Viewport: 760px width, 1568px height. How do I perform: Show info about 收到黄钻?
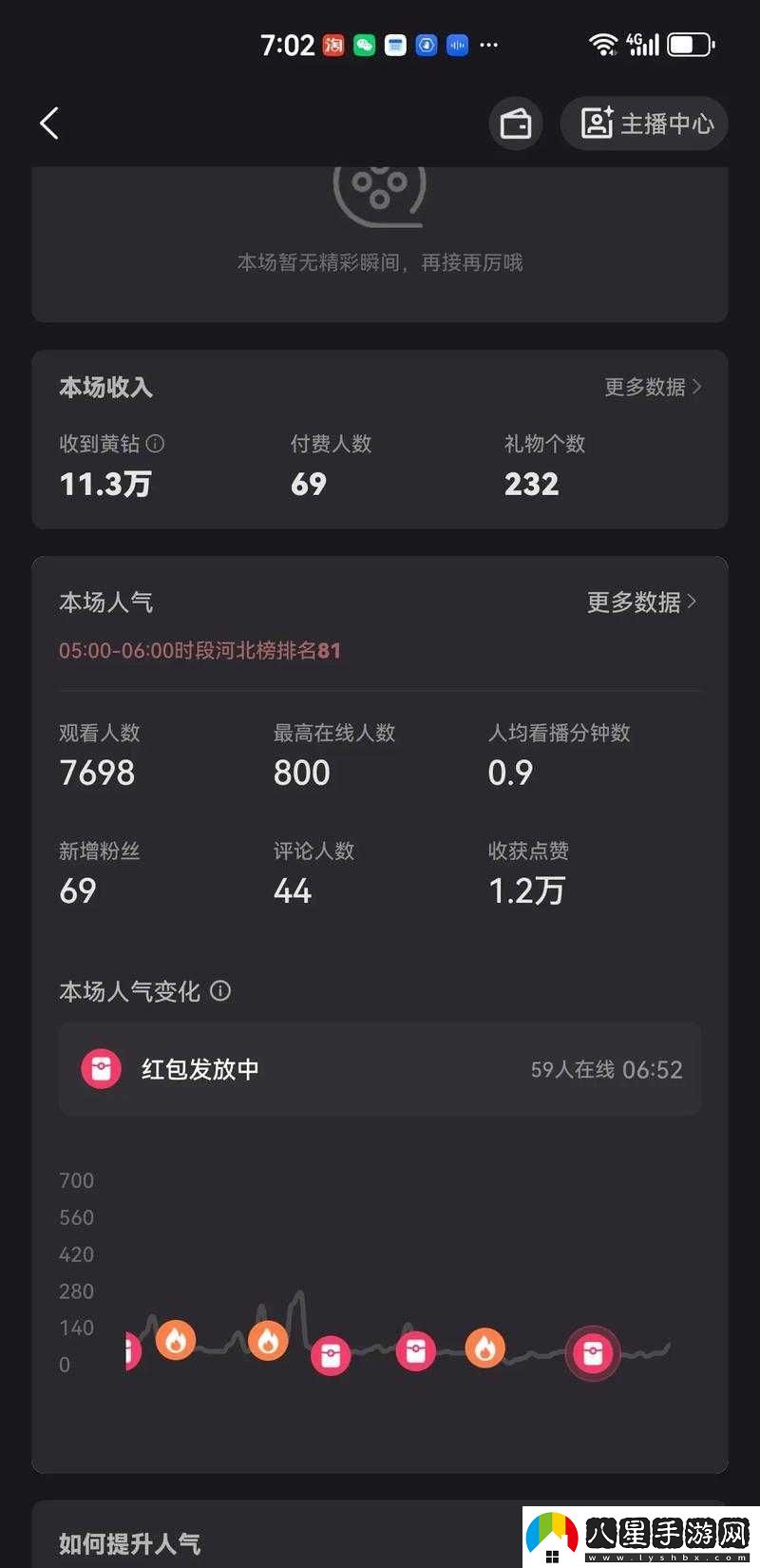tap(156, 443)
